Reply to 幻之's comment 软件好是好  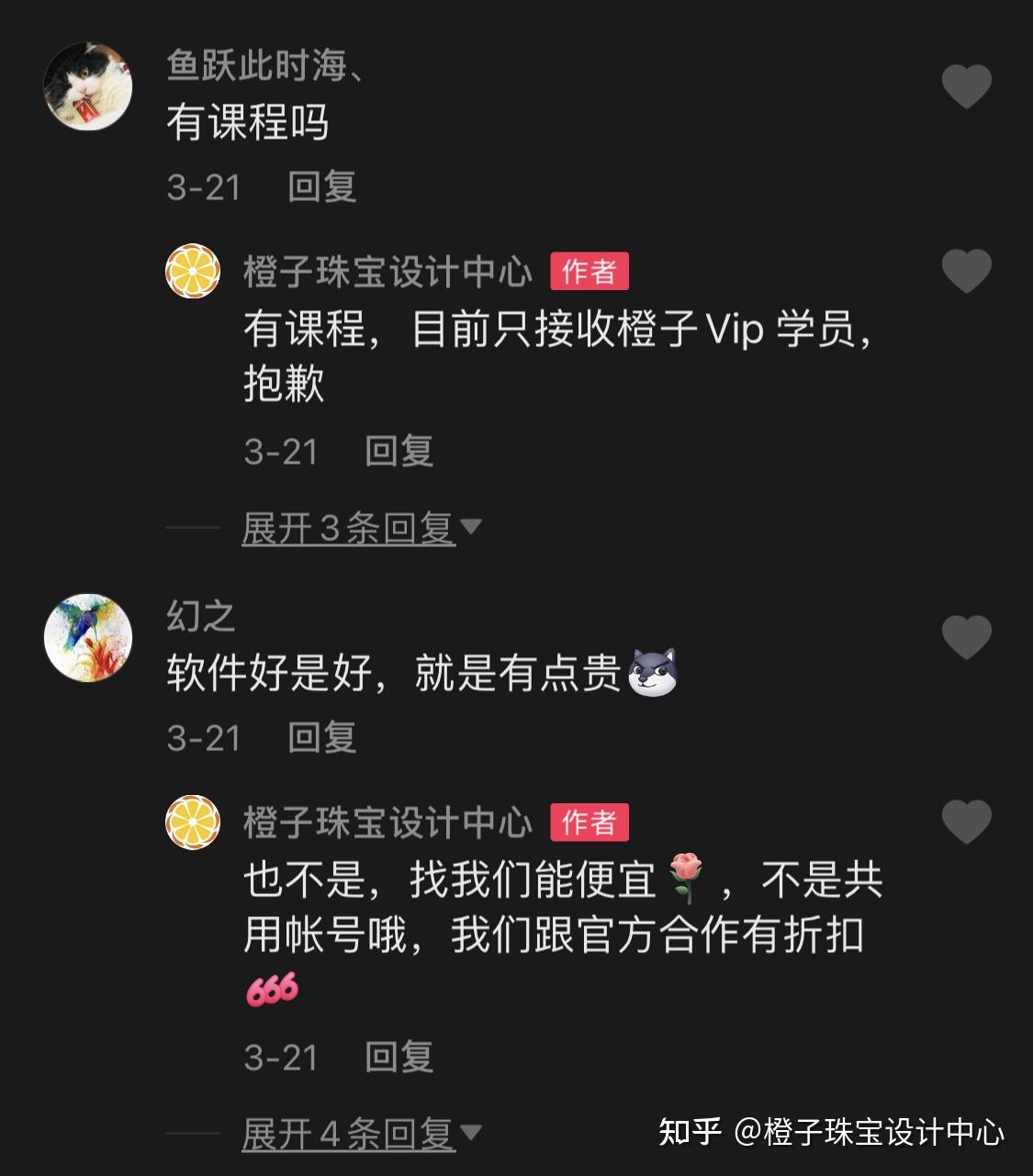pos(321,738)
